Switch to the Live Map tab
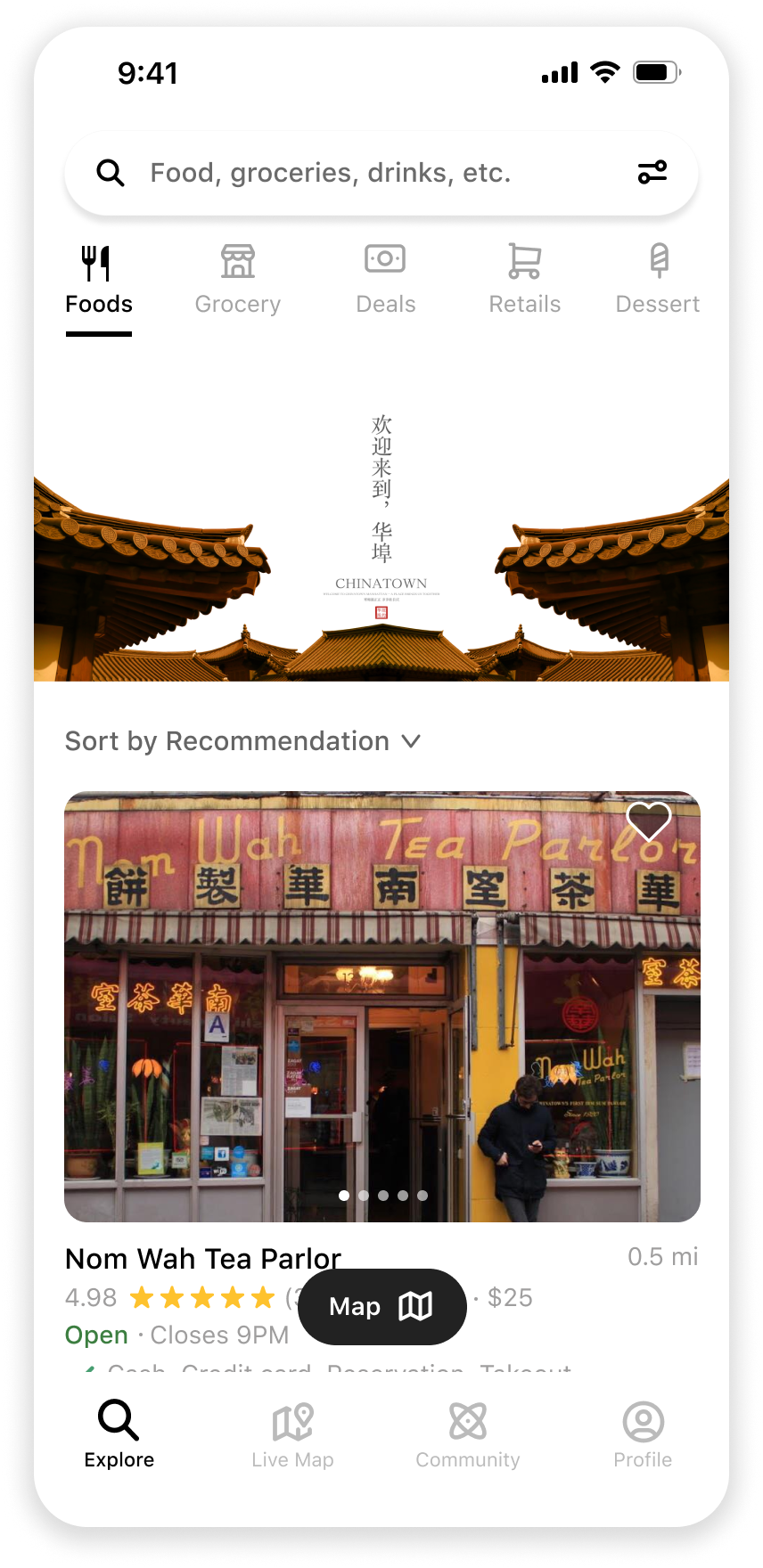This screenshot has height=1568, width=763. [292, 1433]
